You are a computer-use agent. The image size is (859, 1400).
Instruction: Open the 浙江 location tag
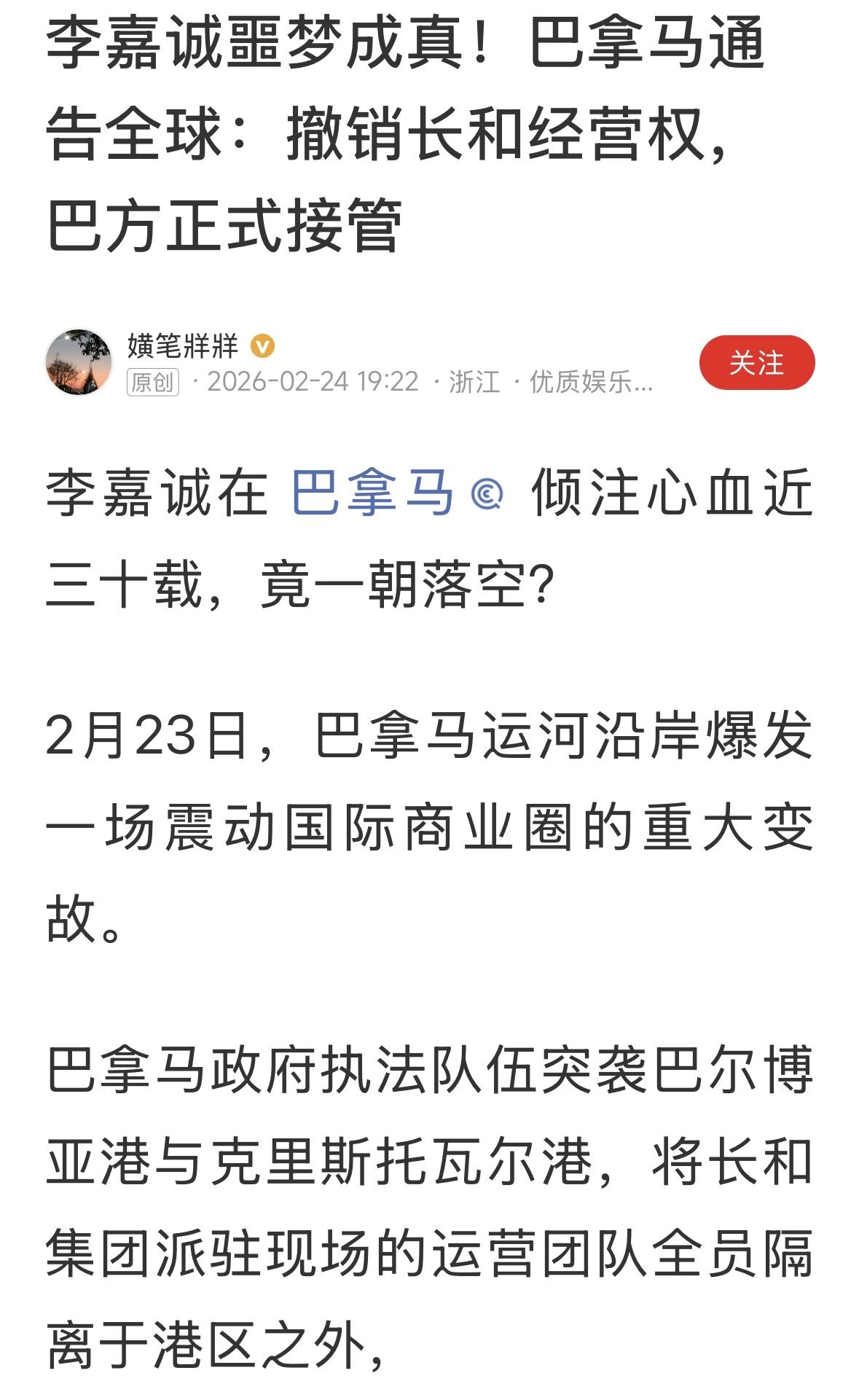point(473,381)
